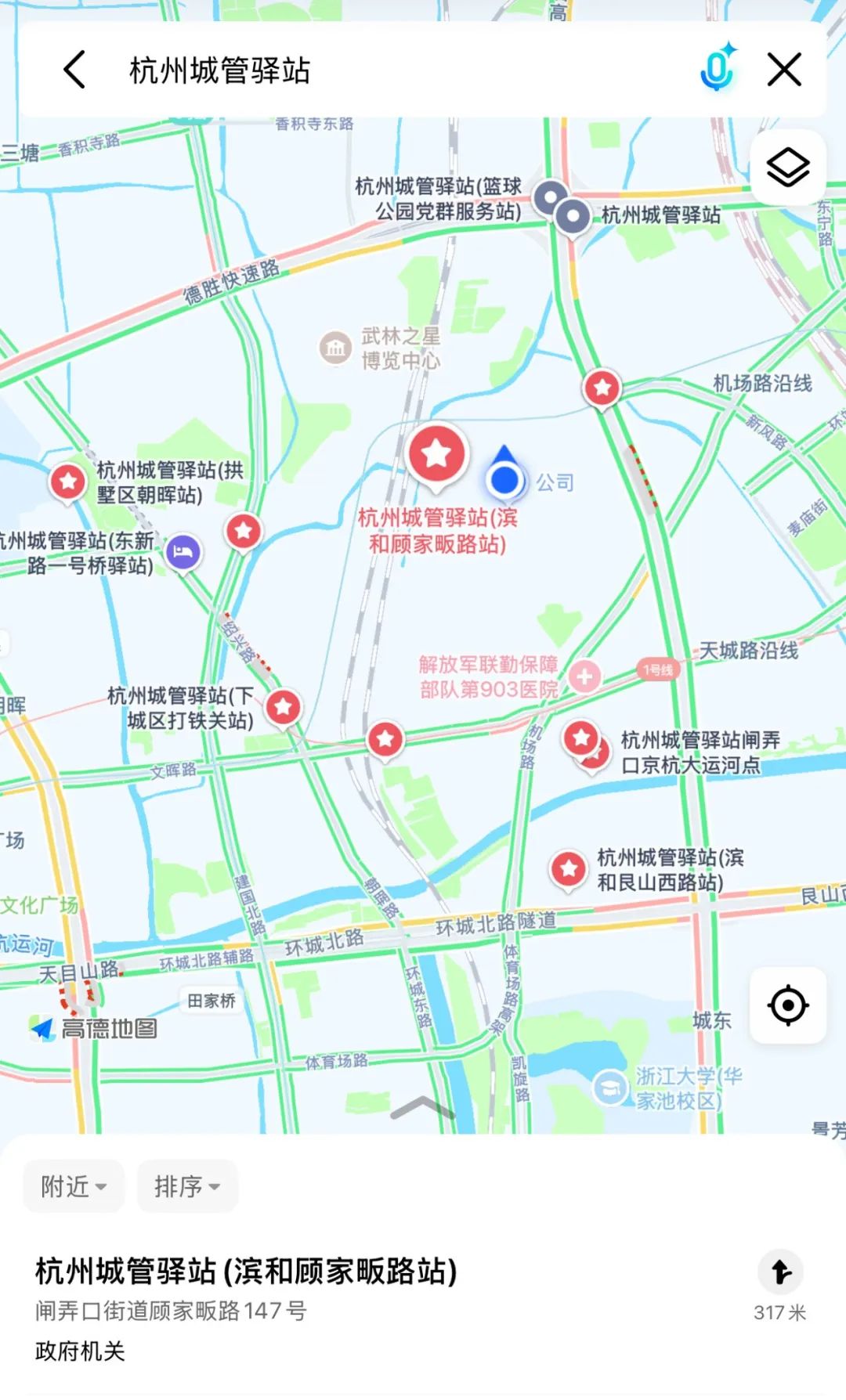
Task: Tap the 武林之星博览中心 map marker
Action: pyautogui.click(x=336, y=348)
